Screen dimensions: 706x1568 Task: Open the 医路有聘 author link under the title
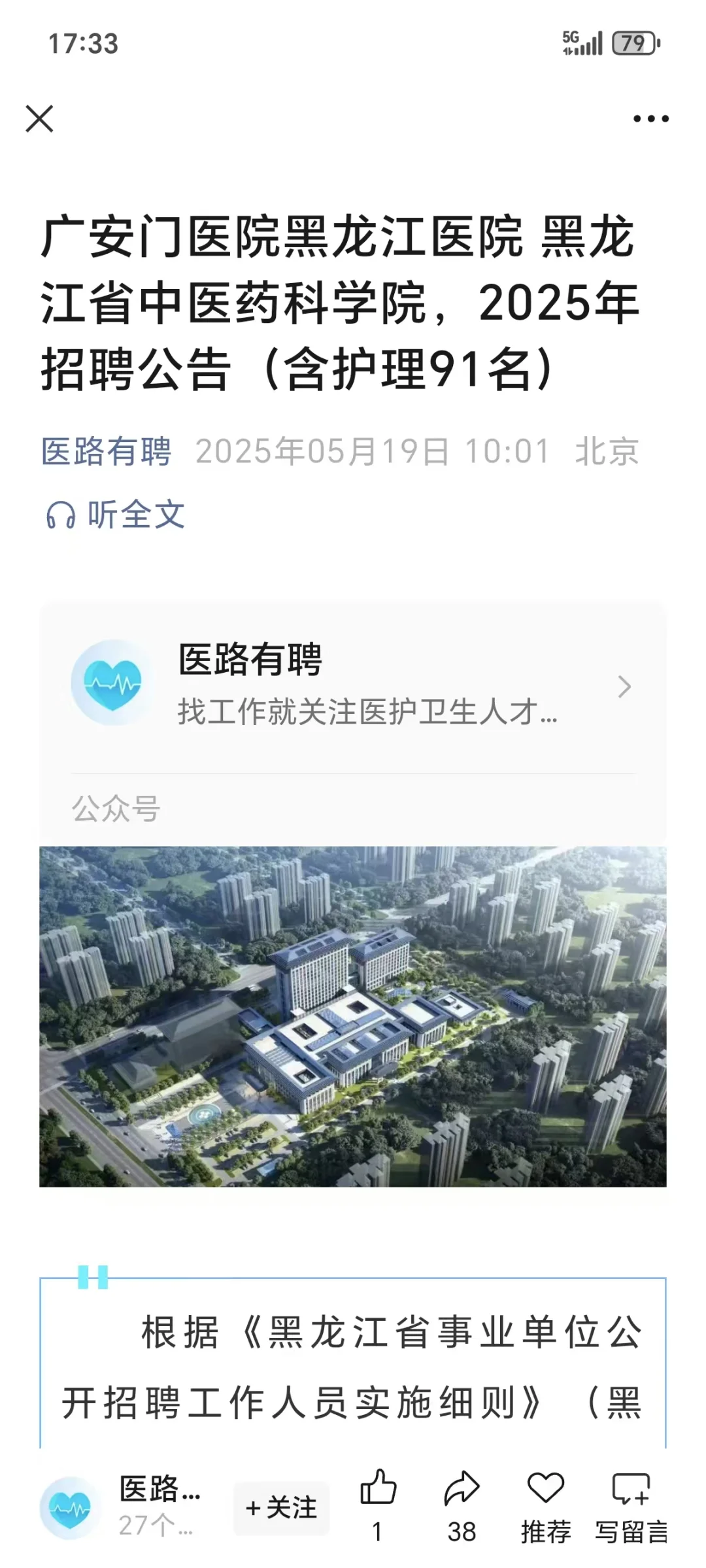point(107,451)
